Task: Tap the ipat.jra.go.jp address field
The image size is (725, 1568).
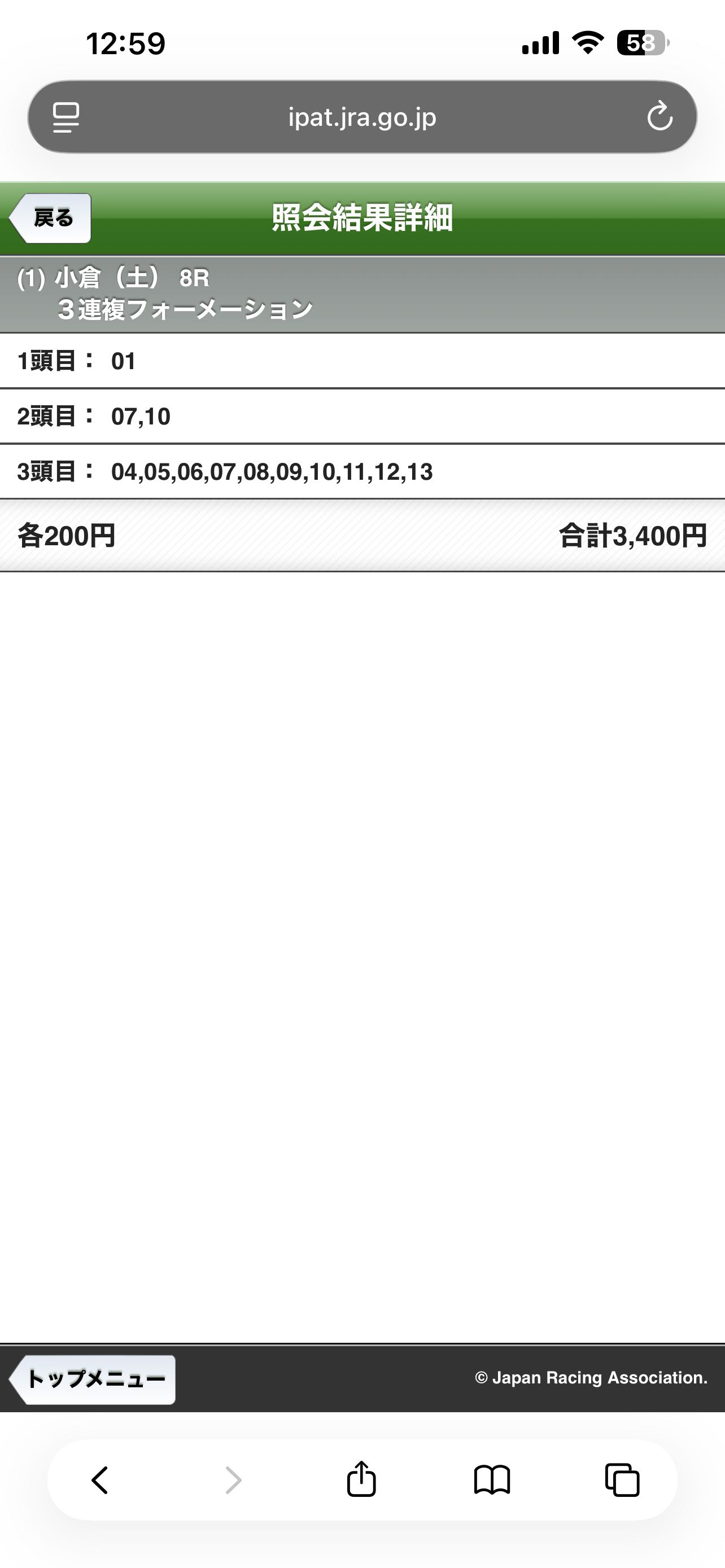Action: 362,117
